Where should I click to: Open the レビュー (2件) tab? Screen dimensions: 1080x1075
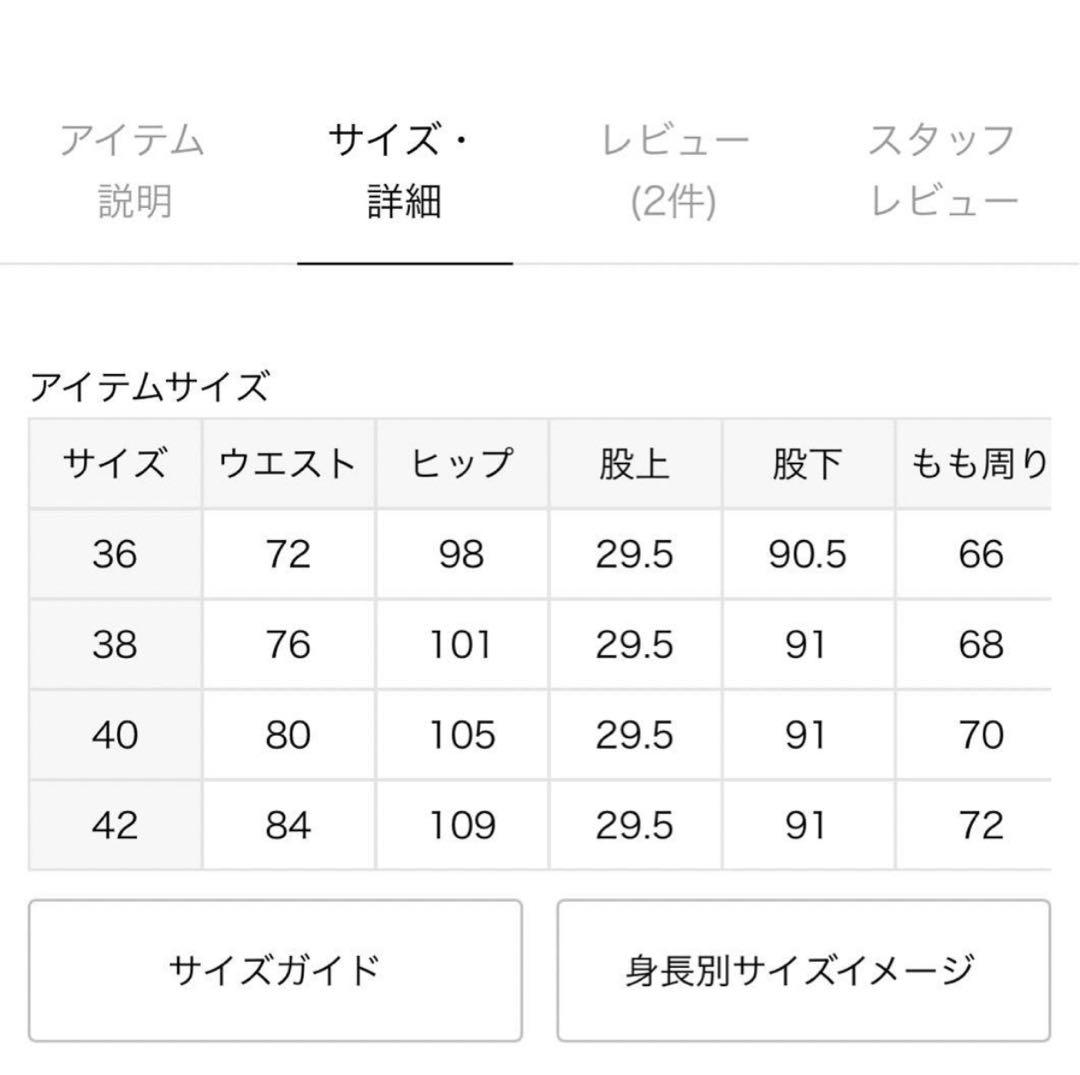[674, 171]
